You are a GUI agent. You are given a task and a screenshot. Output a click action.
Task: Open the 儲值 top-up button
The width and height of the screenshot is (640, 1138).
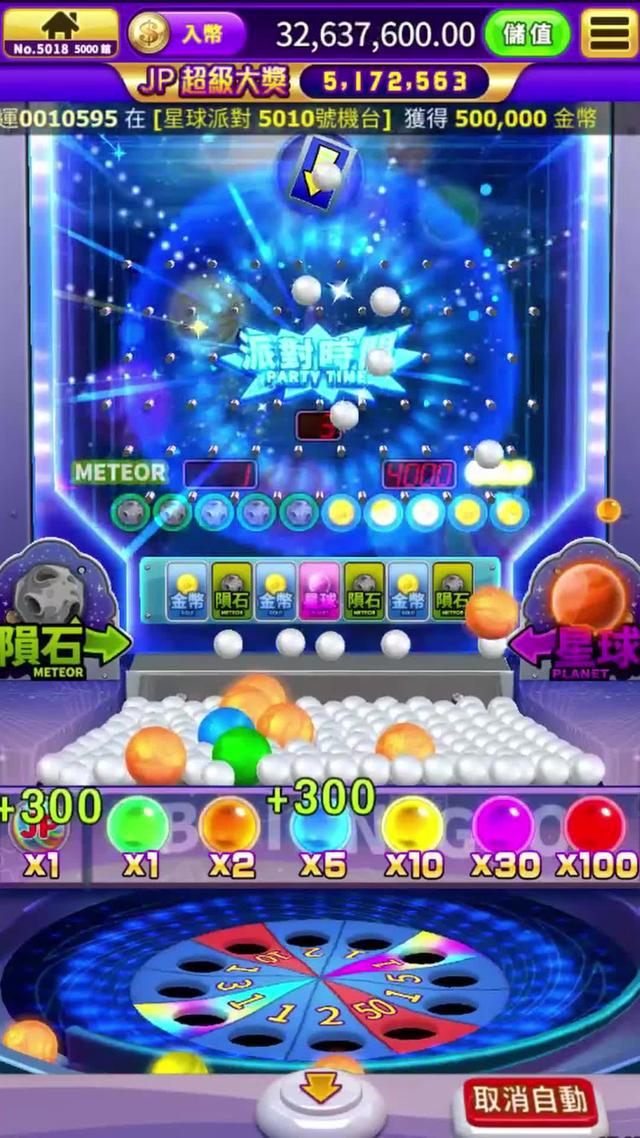click(527, 34)
